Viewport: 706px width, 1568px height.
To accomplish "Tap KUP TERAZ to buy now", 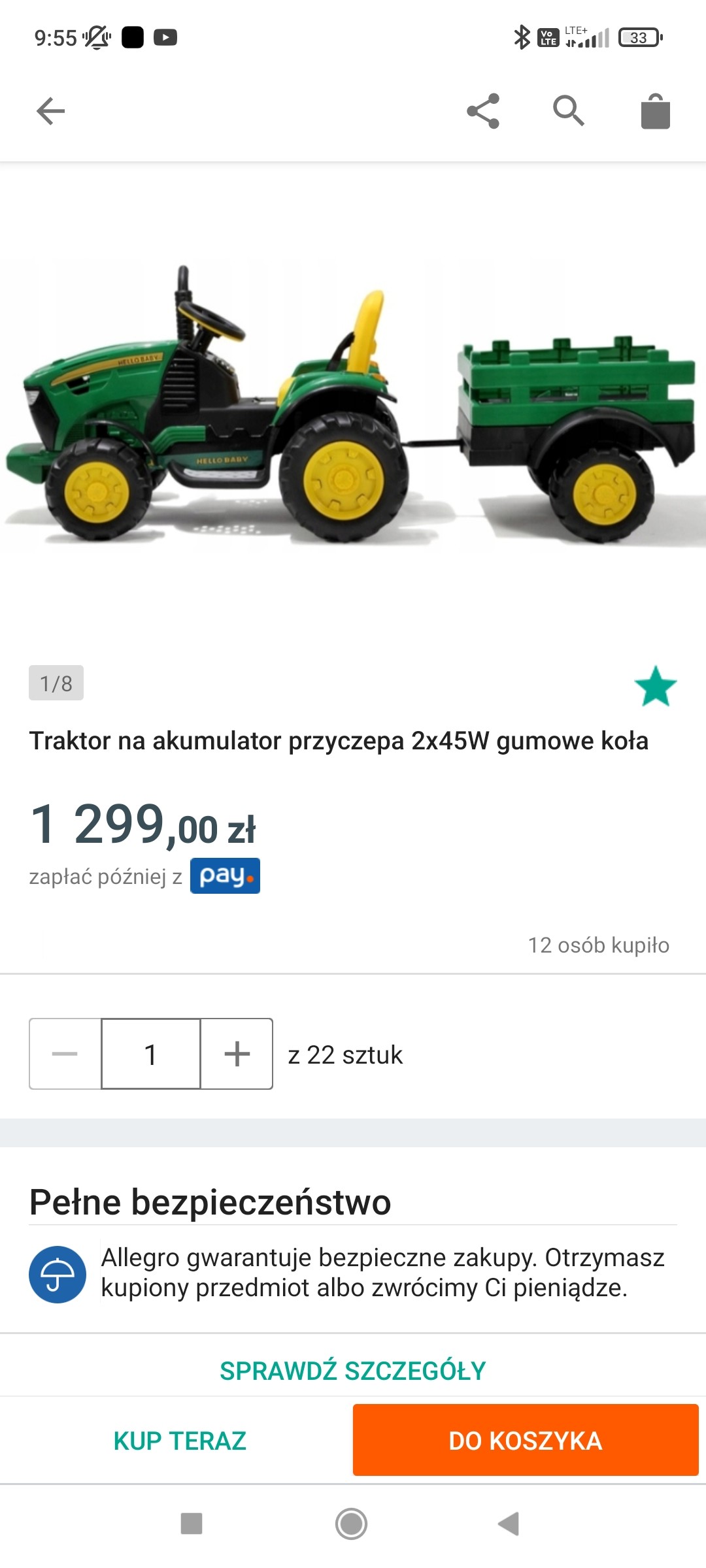I will [x=180, y=1441].
